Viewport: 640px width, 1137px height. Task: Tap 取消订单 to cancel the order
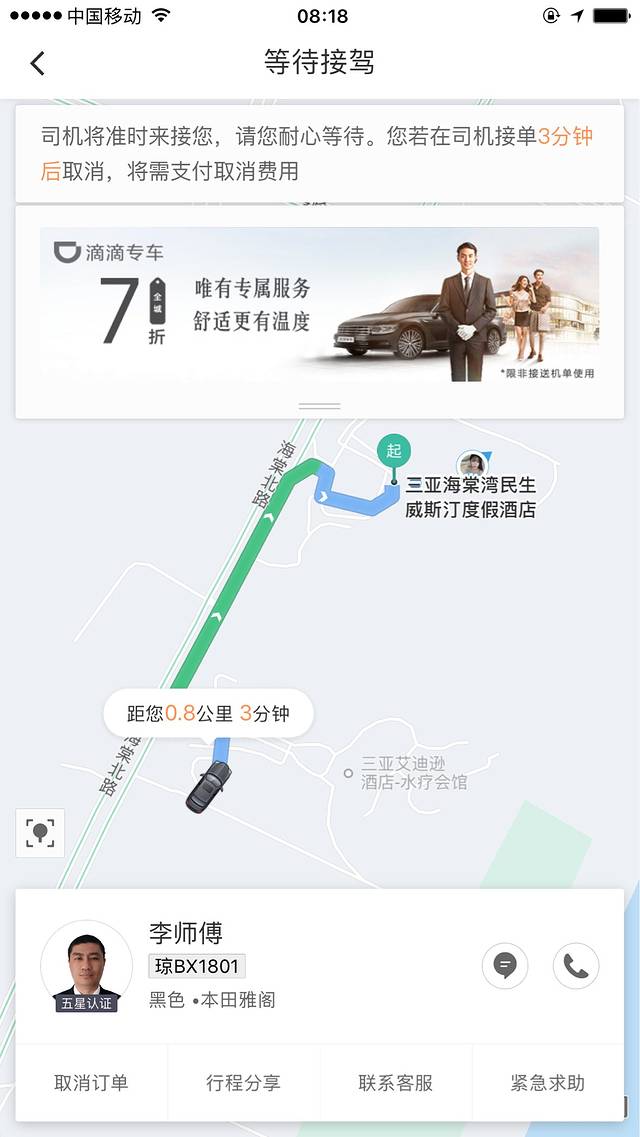[91, 1083]
